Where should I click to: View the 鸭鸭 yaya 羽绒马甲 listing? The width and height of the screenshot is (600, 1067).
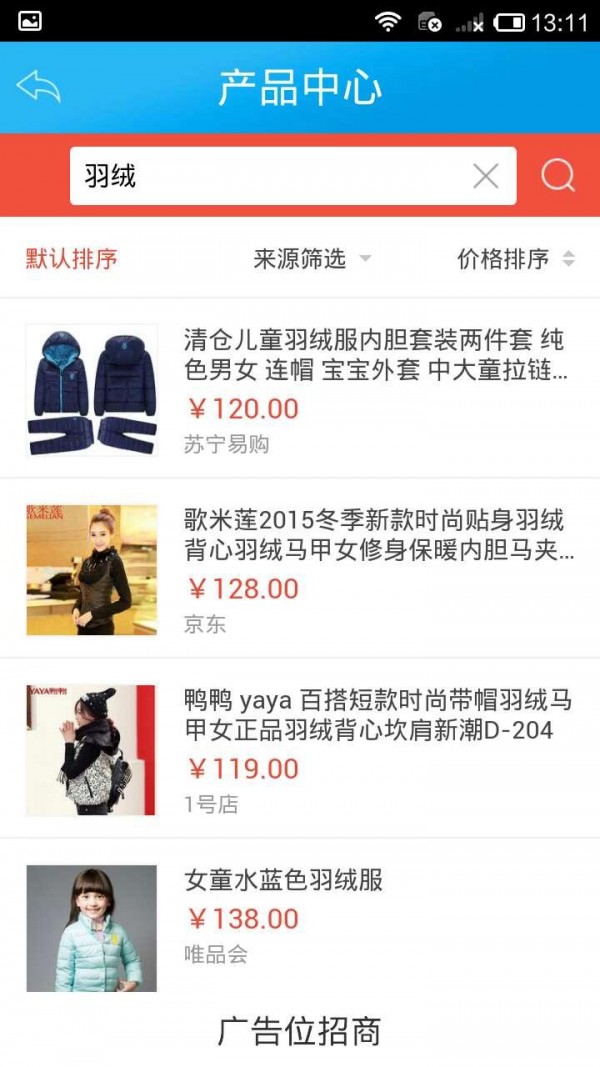[x=300, y=749]
